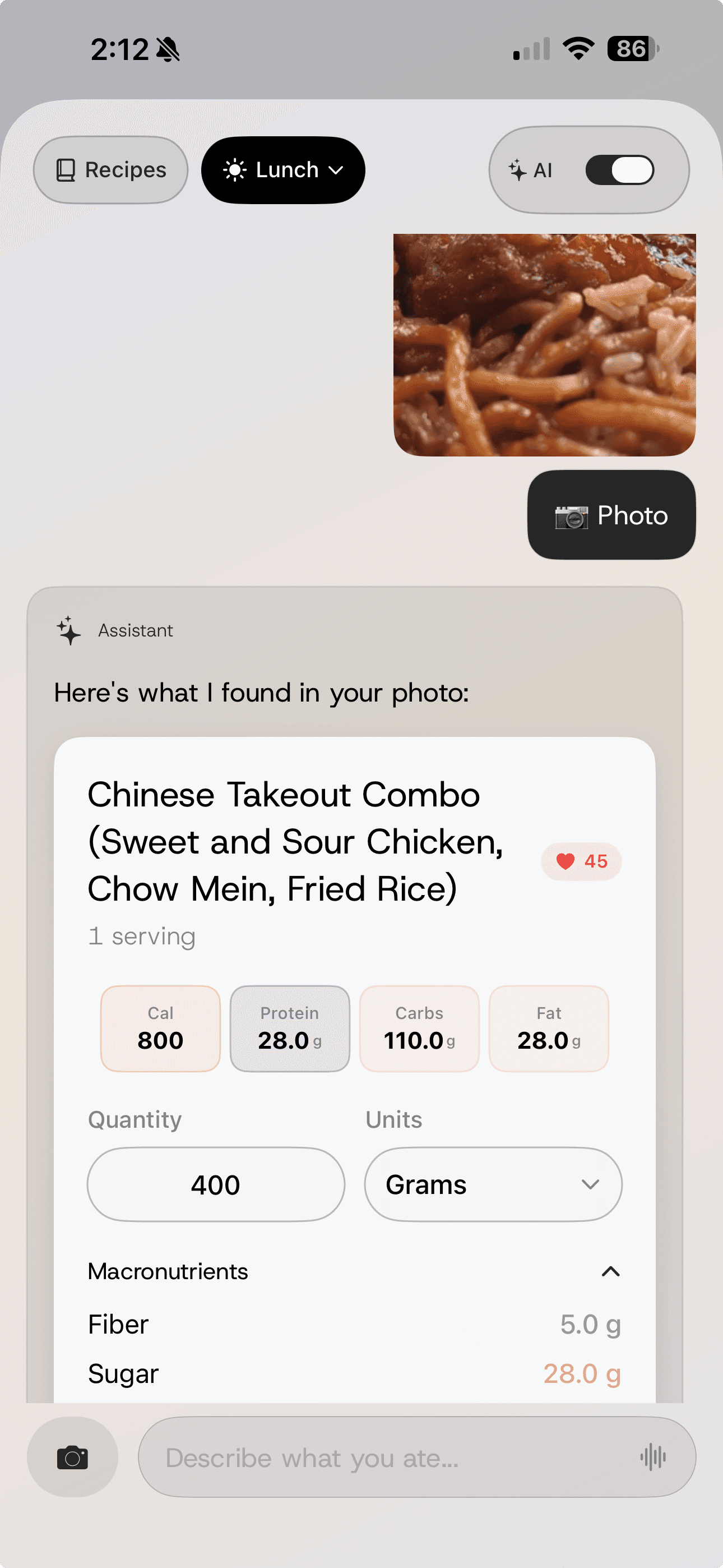Select the Carbs 110.0 g chip
The height and width of the screenshot is (1568, 723).
click(419, 1028)
